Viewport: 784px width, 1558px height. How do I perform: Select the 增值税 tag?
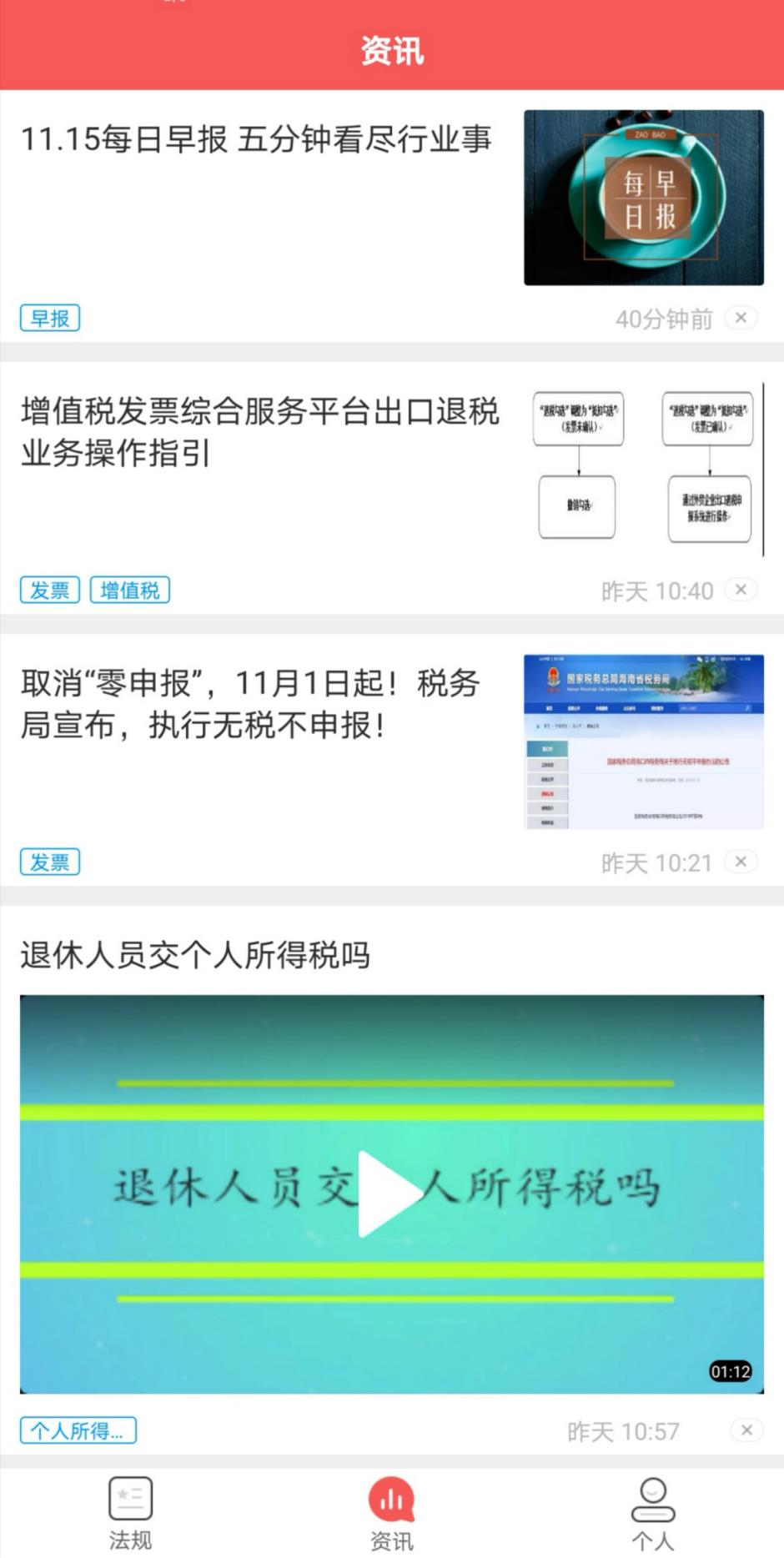(x=129, y=591)
